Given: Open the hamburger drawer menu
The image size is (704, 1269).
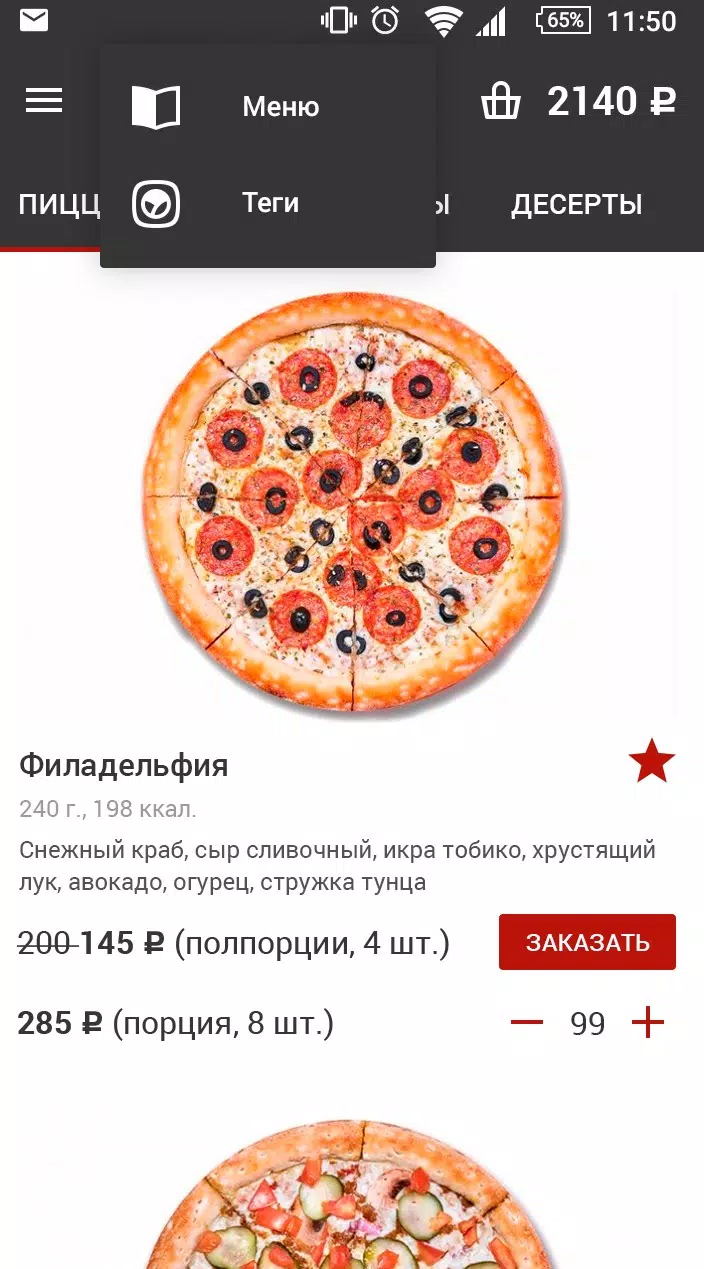Looking at the screenshot, I should 44,100.
